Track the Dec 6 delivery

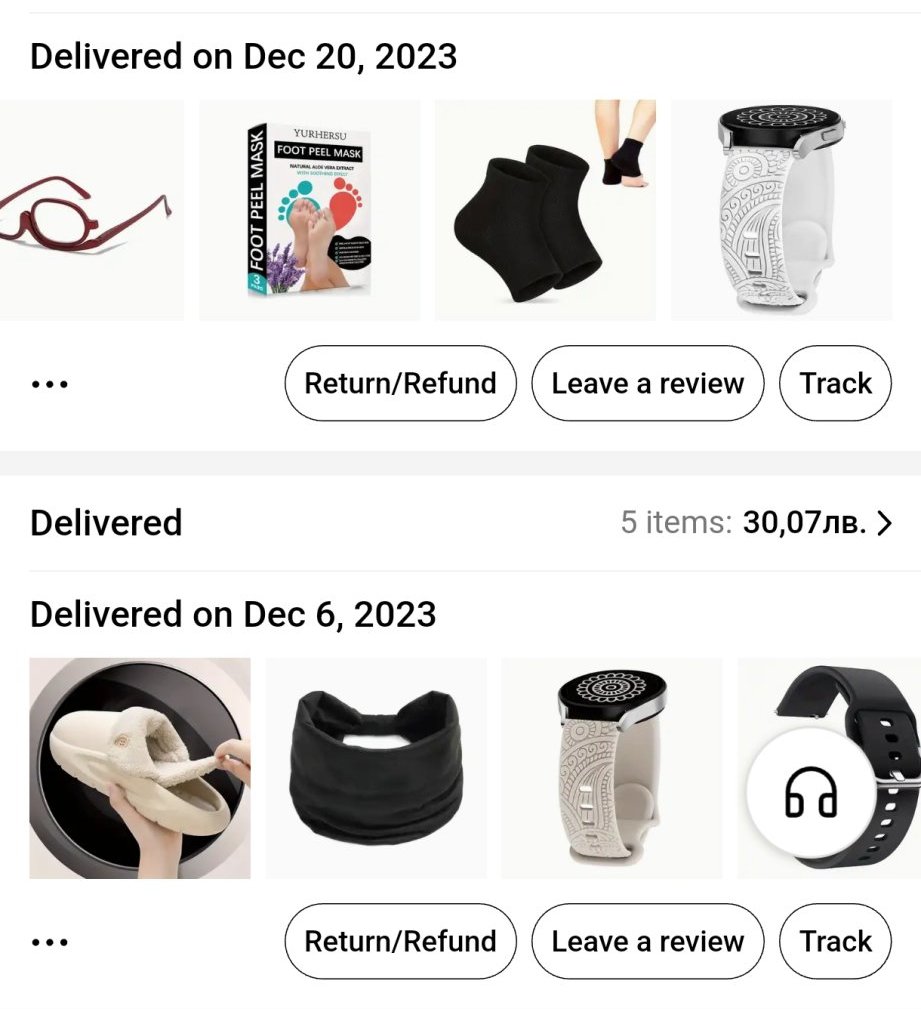835,942
